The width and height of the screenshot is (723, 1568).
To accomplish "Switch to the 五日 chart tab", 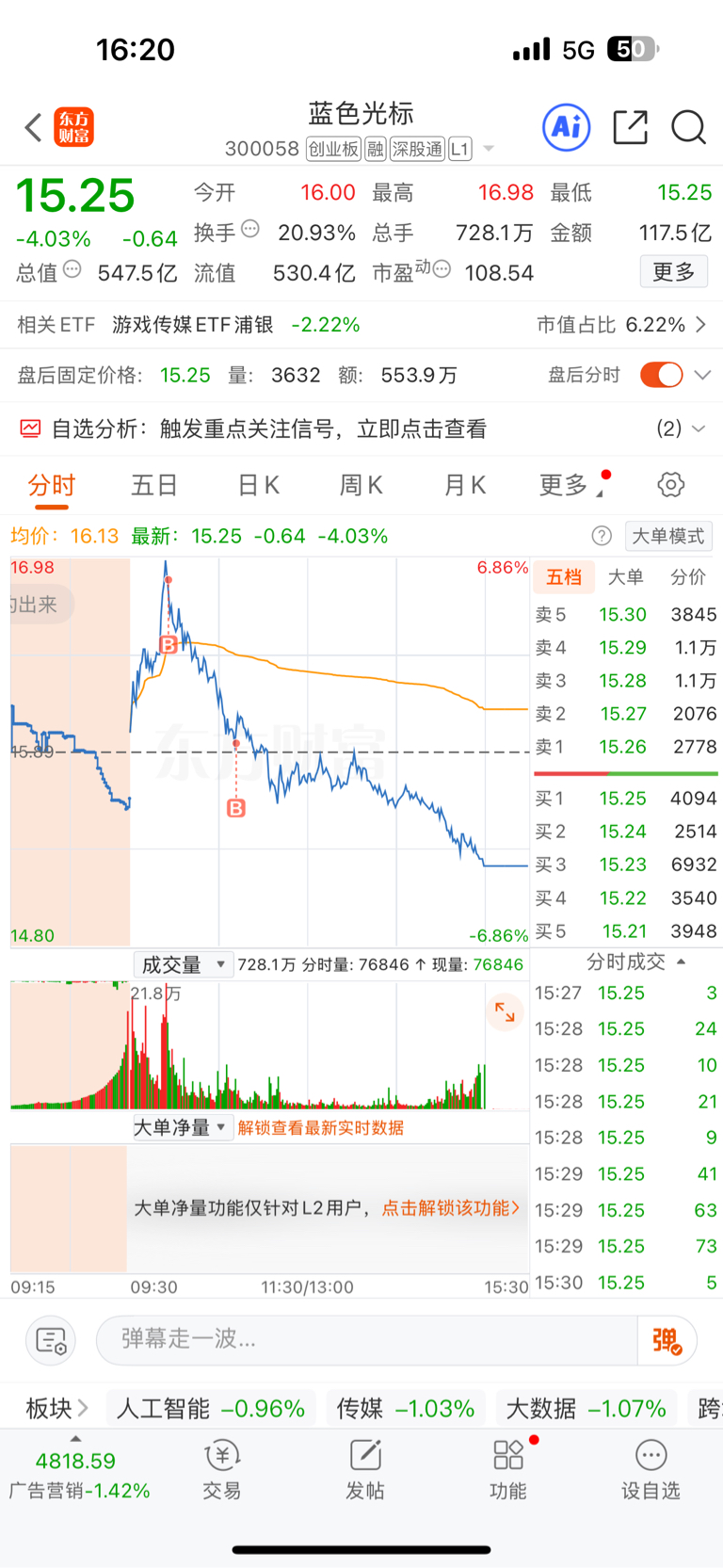I will 154,485.
